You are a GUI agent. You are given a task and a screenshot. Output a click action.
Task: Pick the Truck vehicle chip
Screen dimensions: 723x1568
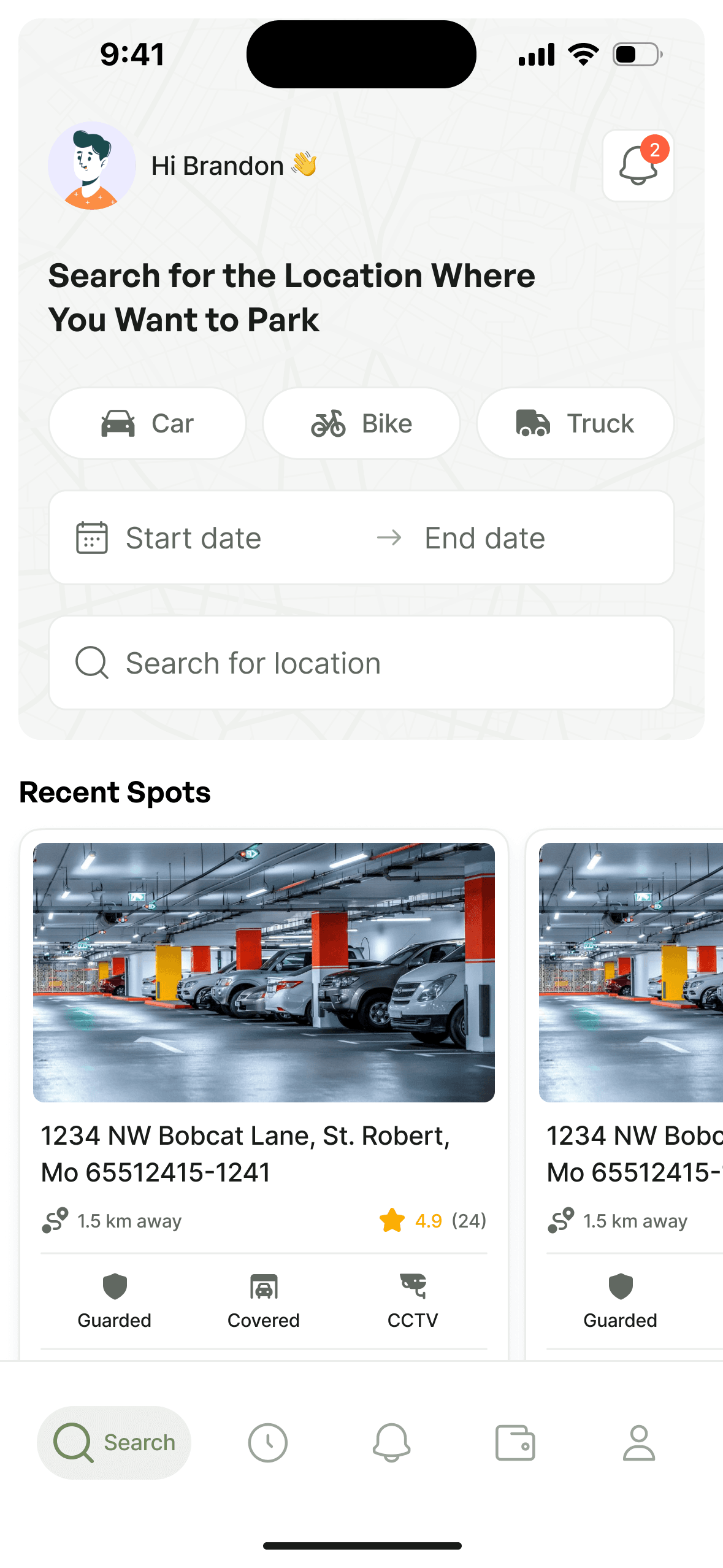pyautogui.click(x=575, y=423)
